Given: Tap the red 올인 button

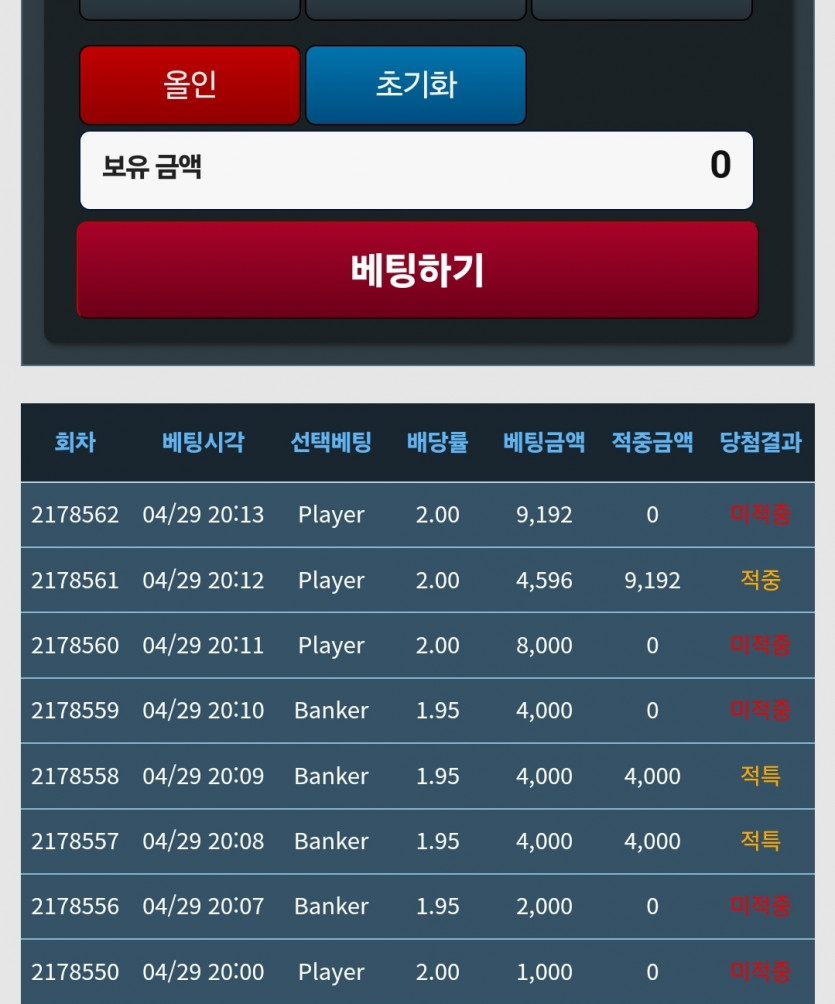Looking at the screenshot, I should 190,85.
